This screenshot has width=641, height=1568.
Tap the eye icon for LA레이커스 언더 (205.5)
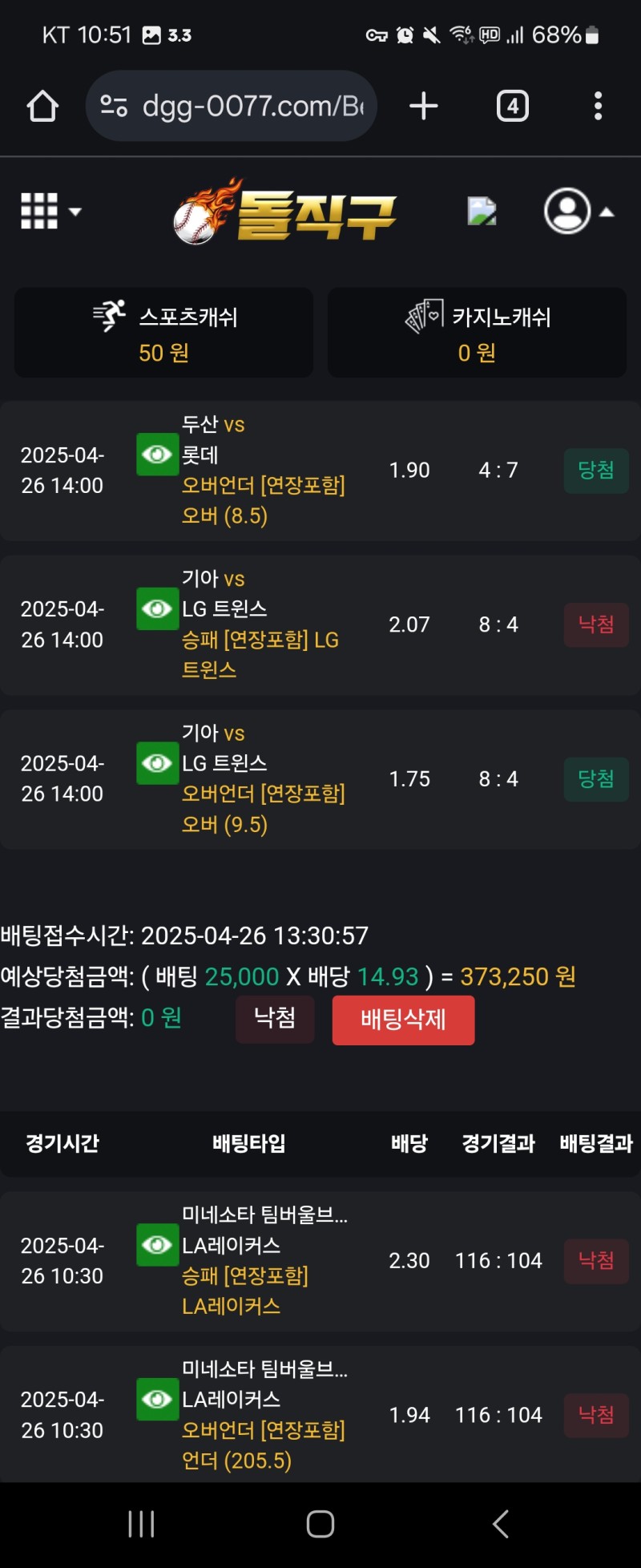[x=157, y=1399]
